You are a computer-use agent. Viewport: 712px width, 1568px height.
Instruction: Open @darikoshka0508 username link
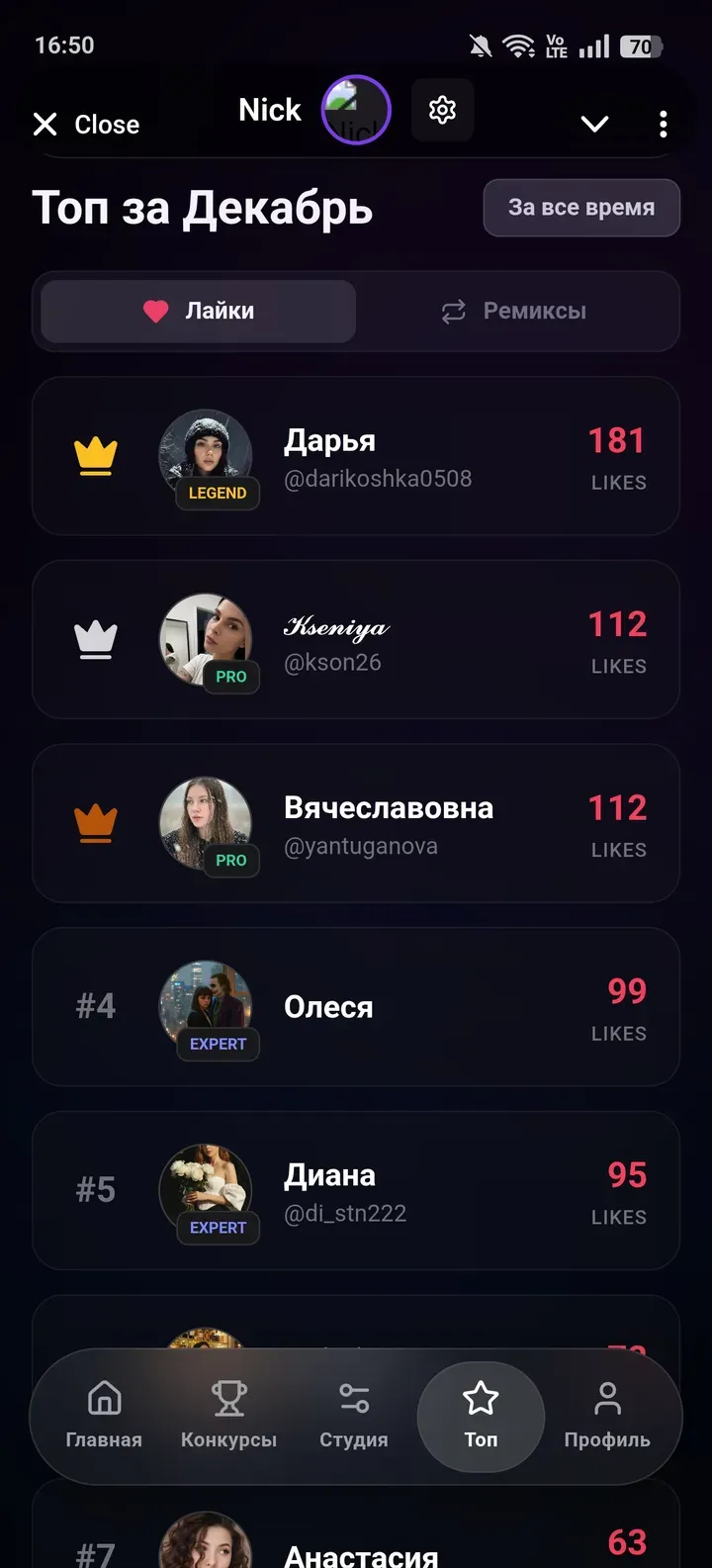(379, 478)
